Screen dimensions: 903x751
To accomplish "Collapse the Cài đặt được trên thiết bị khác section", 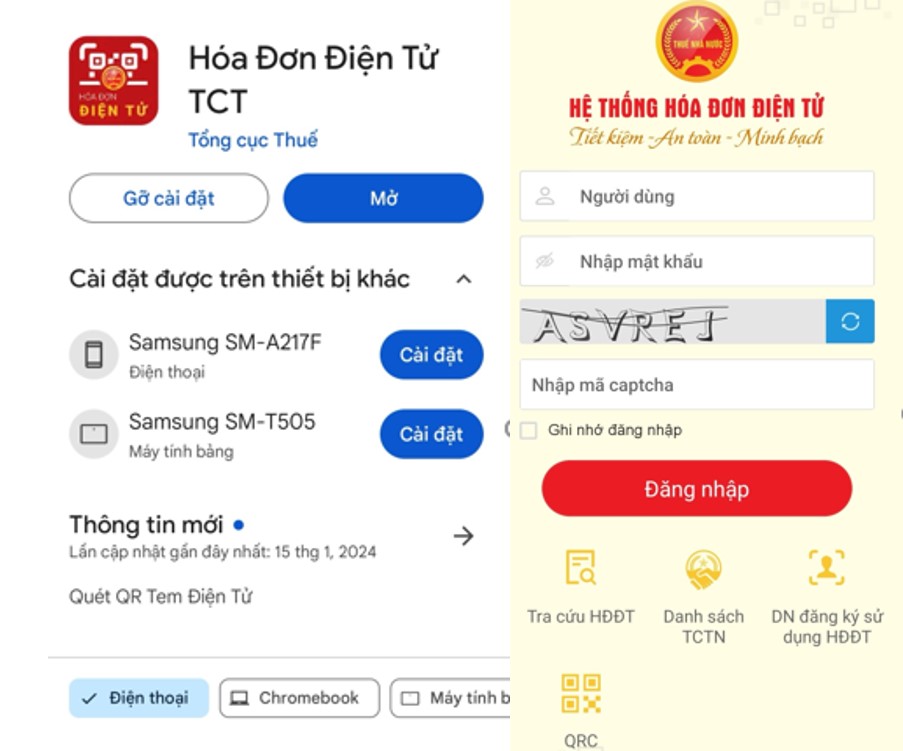I will click(463, 279).
